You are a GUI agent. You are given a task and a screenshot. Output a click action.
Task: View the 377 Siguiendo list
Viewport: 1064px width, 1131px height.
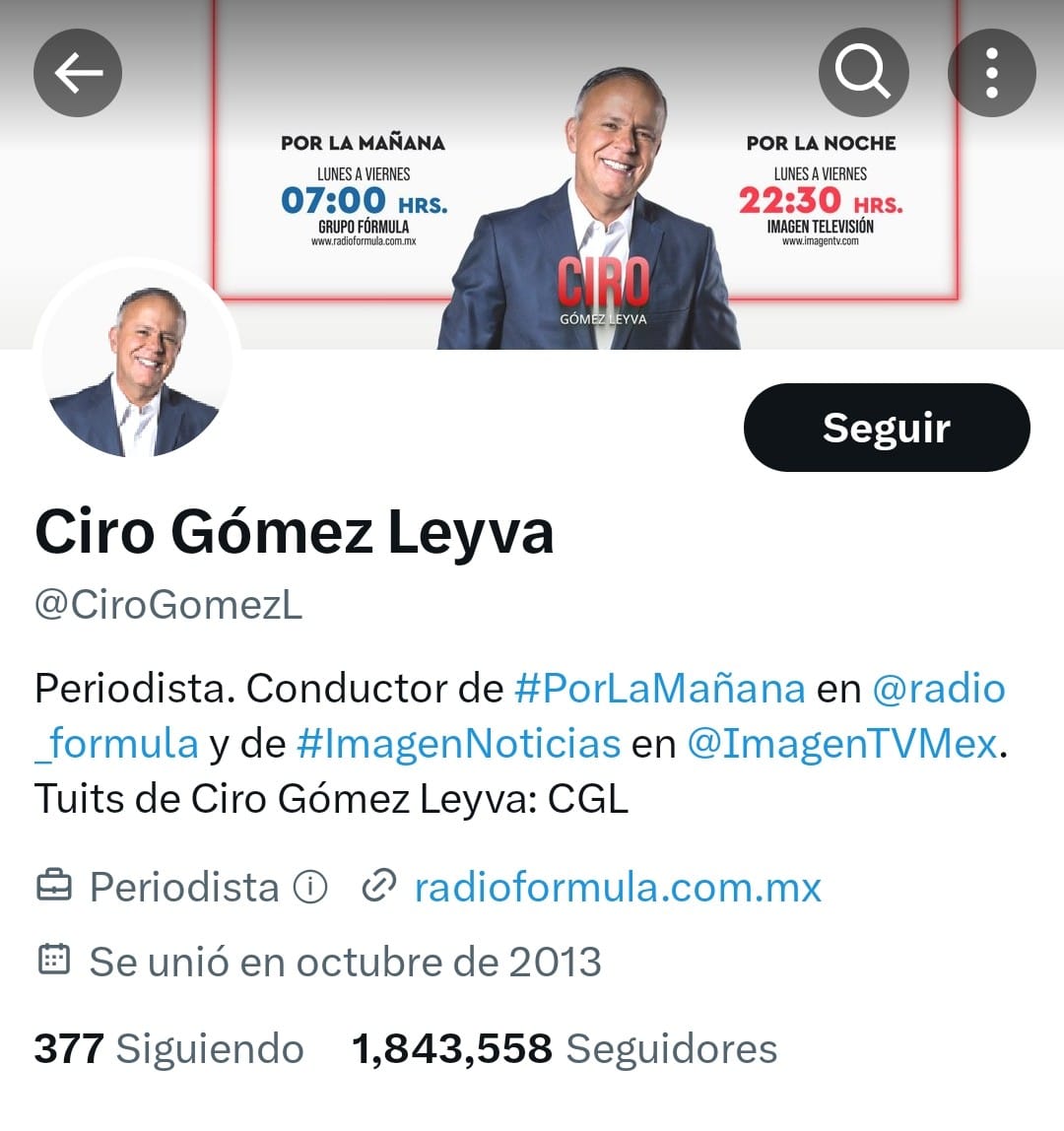[168, 1049]
